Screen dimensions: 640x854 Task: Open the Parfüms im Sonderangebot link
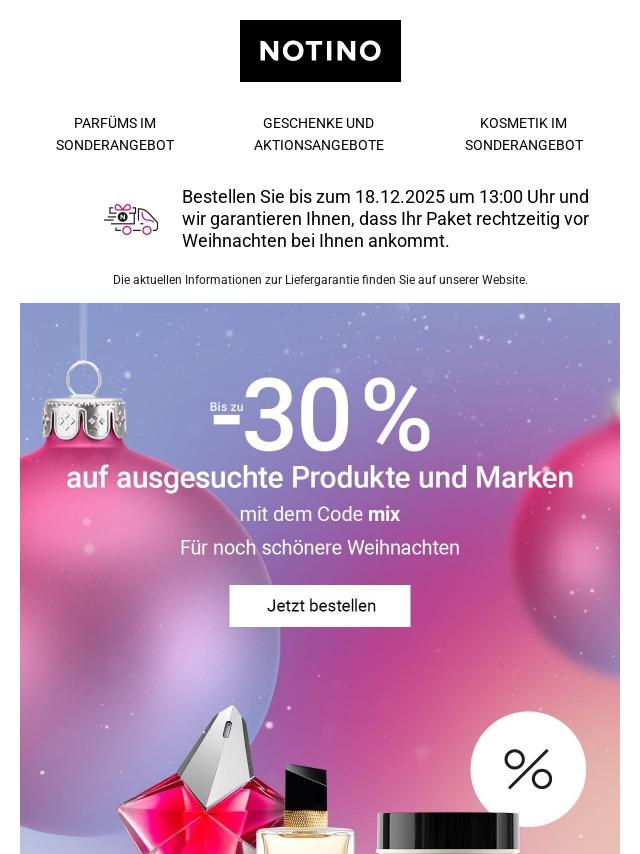tap(115, 134)
